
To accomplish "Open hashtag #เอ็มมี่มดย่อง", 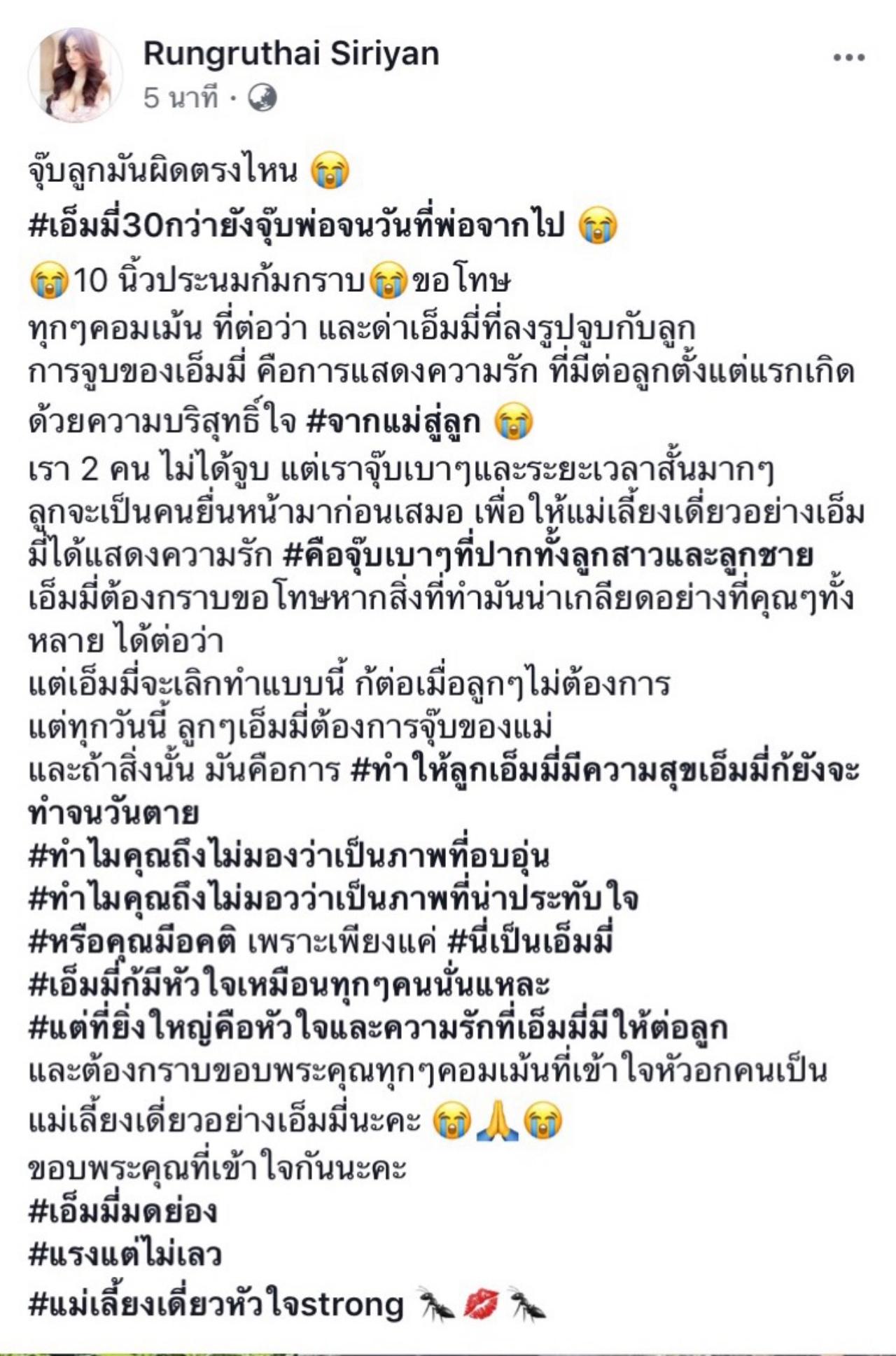I will (123, 1211).
